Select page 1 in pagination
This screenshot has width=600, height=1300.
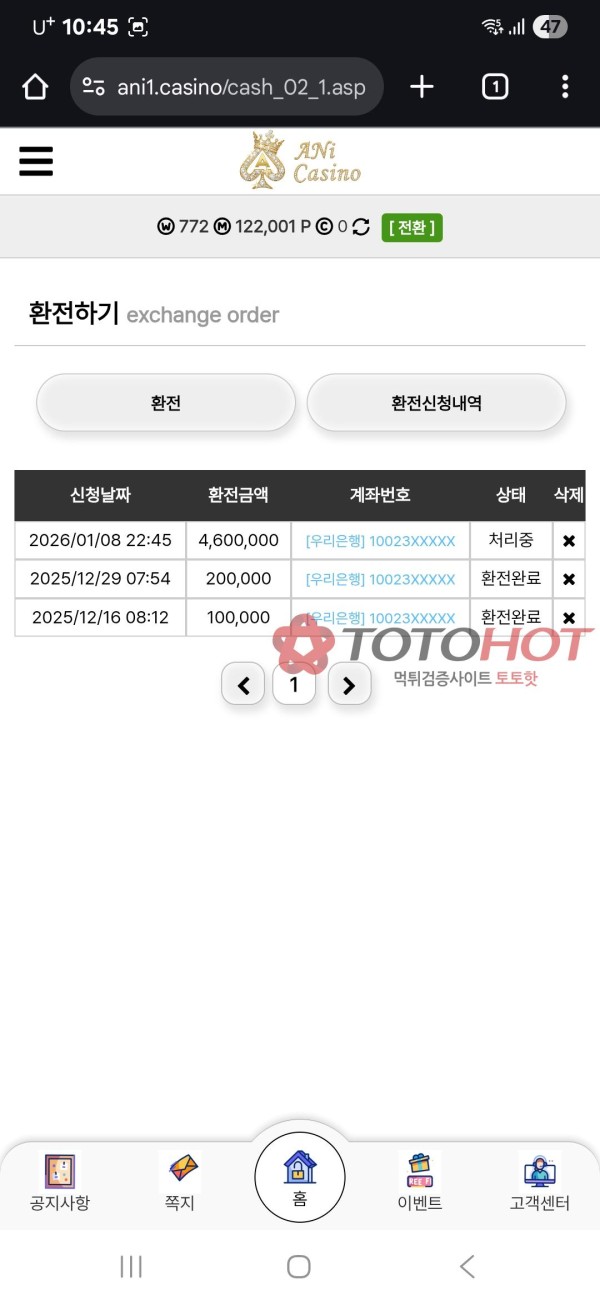[x=294, y=685]
